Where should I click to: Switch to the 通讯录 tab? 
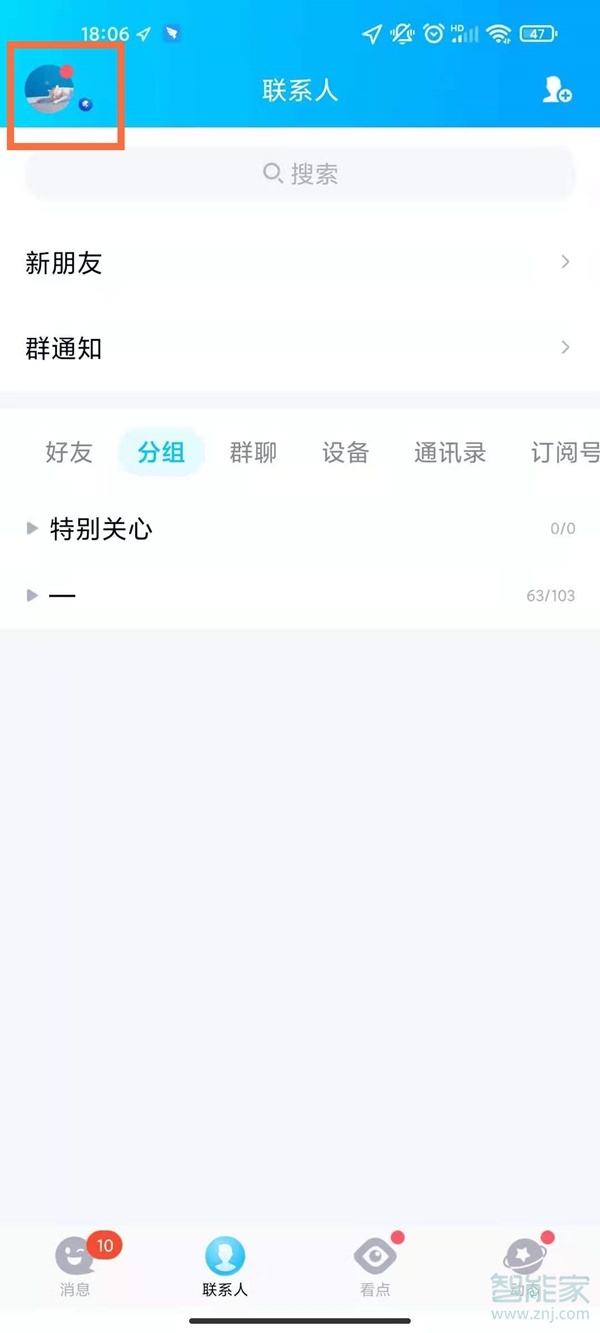(x=450, y=452)
